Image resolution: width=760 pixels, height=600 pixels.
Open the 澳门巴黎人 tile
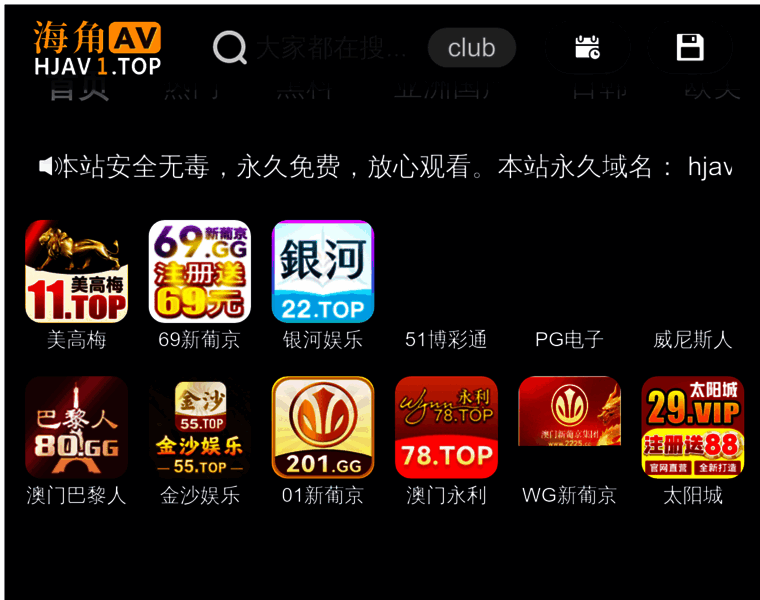pos(76,427)
